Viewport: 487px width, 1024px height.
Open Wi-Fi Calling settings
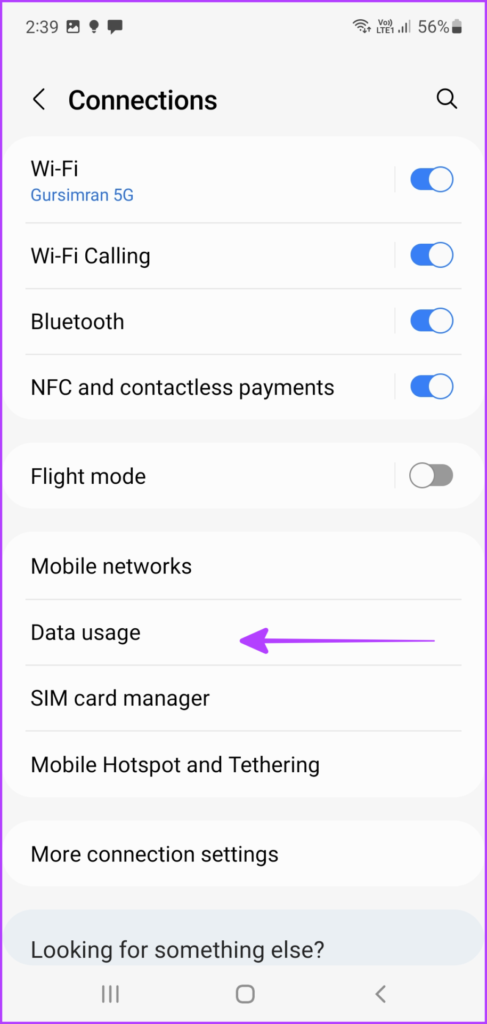coord(209,255)
